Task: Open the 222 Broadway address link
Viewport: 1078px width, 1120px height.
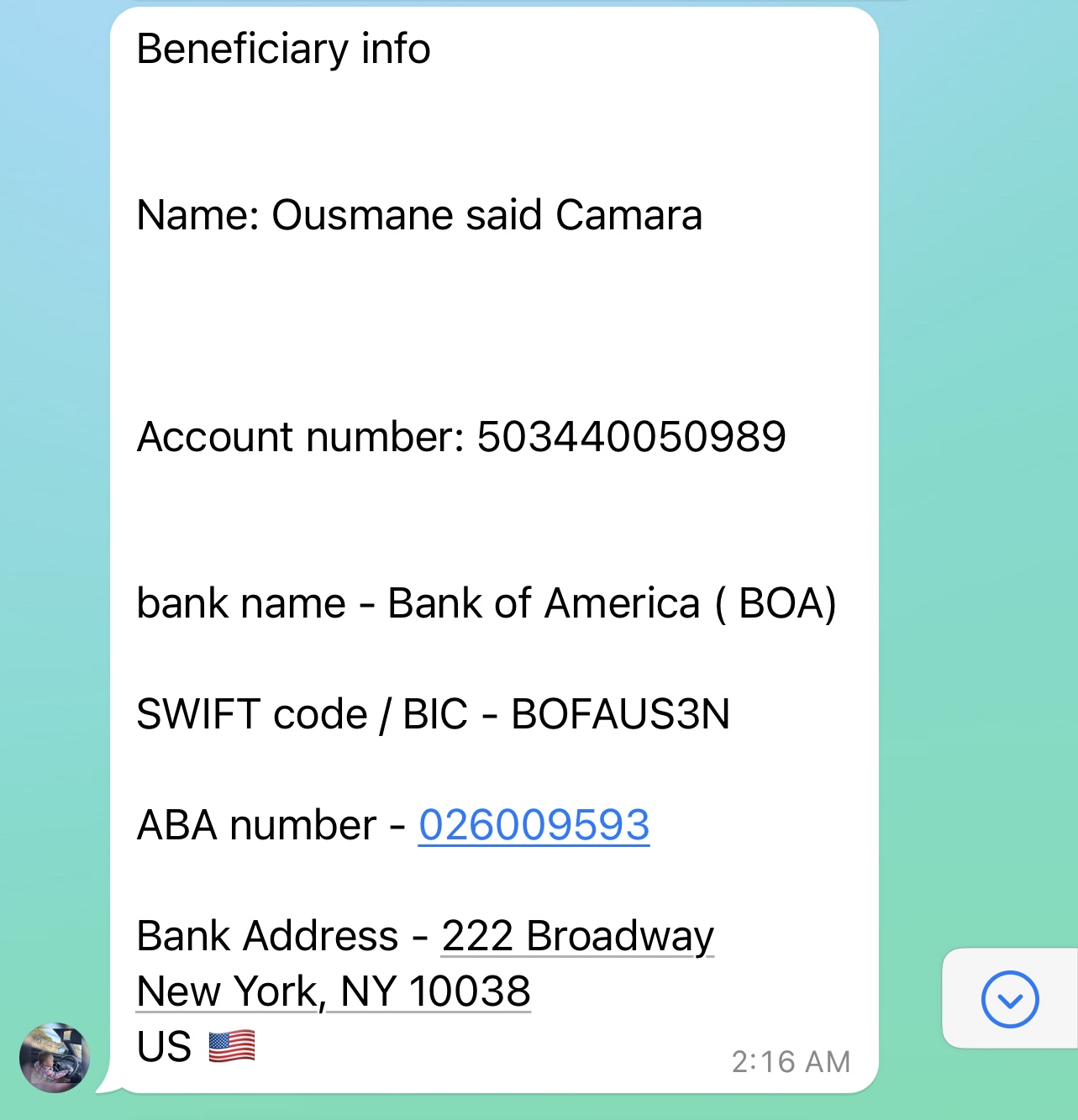Action: click(x=577, y=936)
